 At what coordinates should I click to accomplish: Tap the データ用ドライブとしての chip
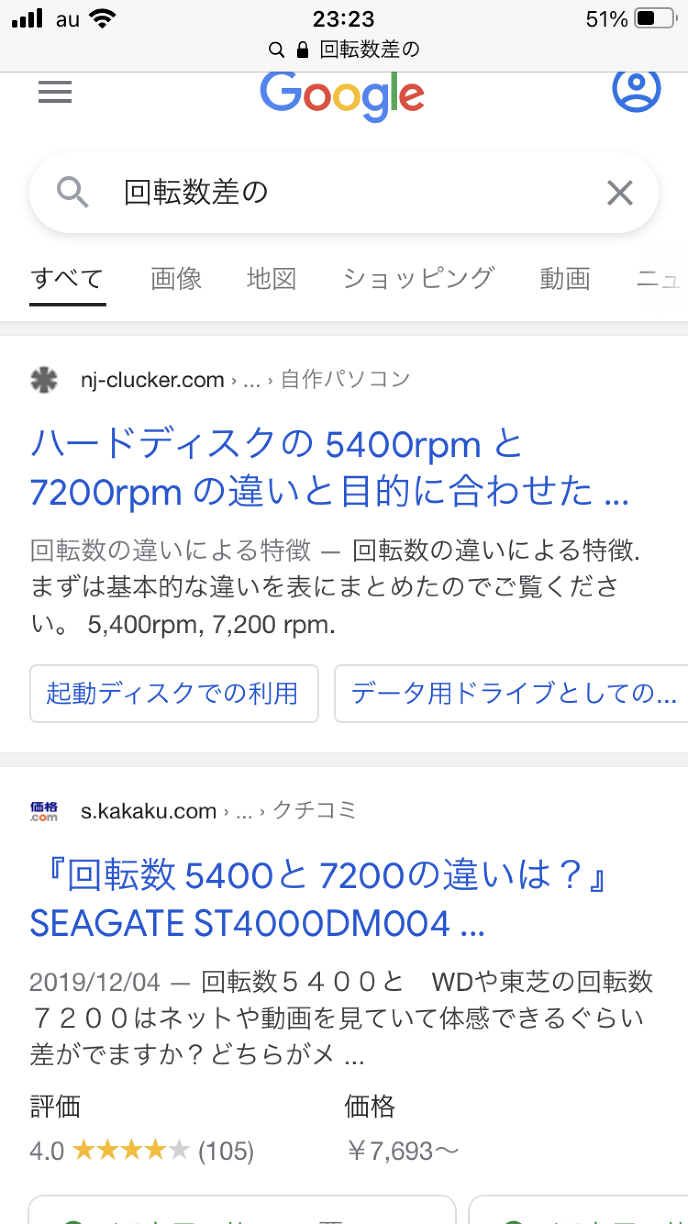(513, 693)
